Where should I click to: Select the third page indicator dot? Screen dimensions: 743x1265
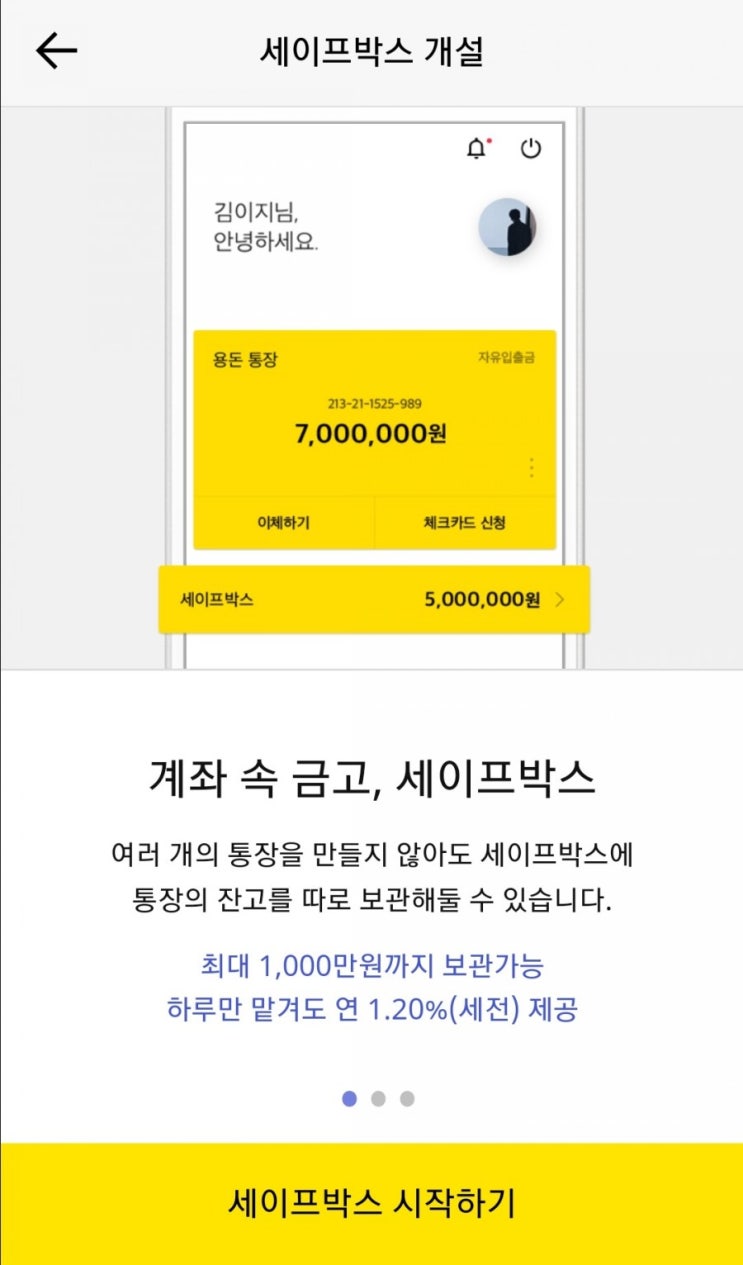[407, 1099]
